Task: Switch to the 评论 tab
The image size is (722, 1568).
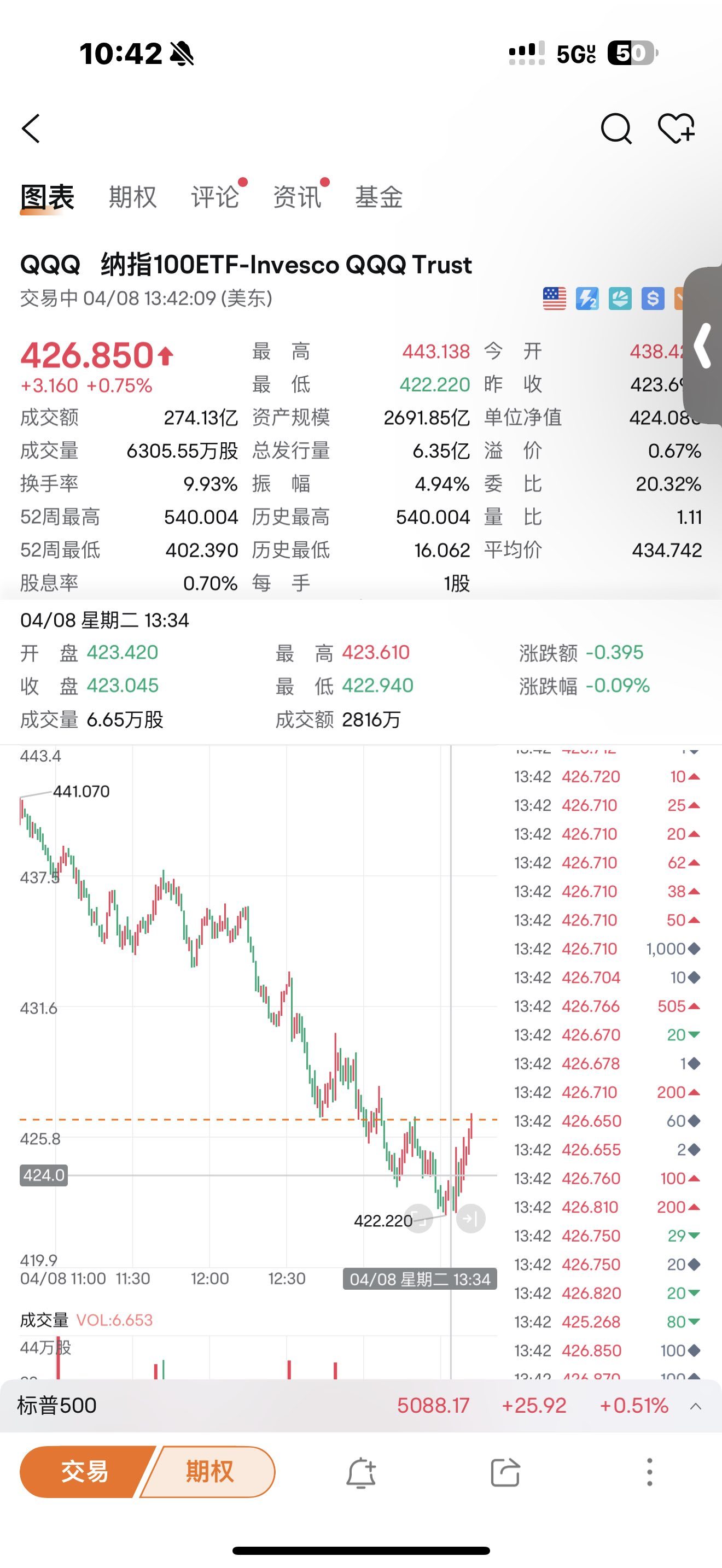Action: [215, 197]
